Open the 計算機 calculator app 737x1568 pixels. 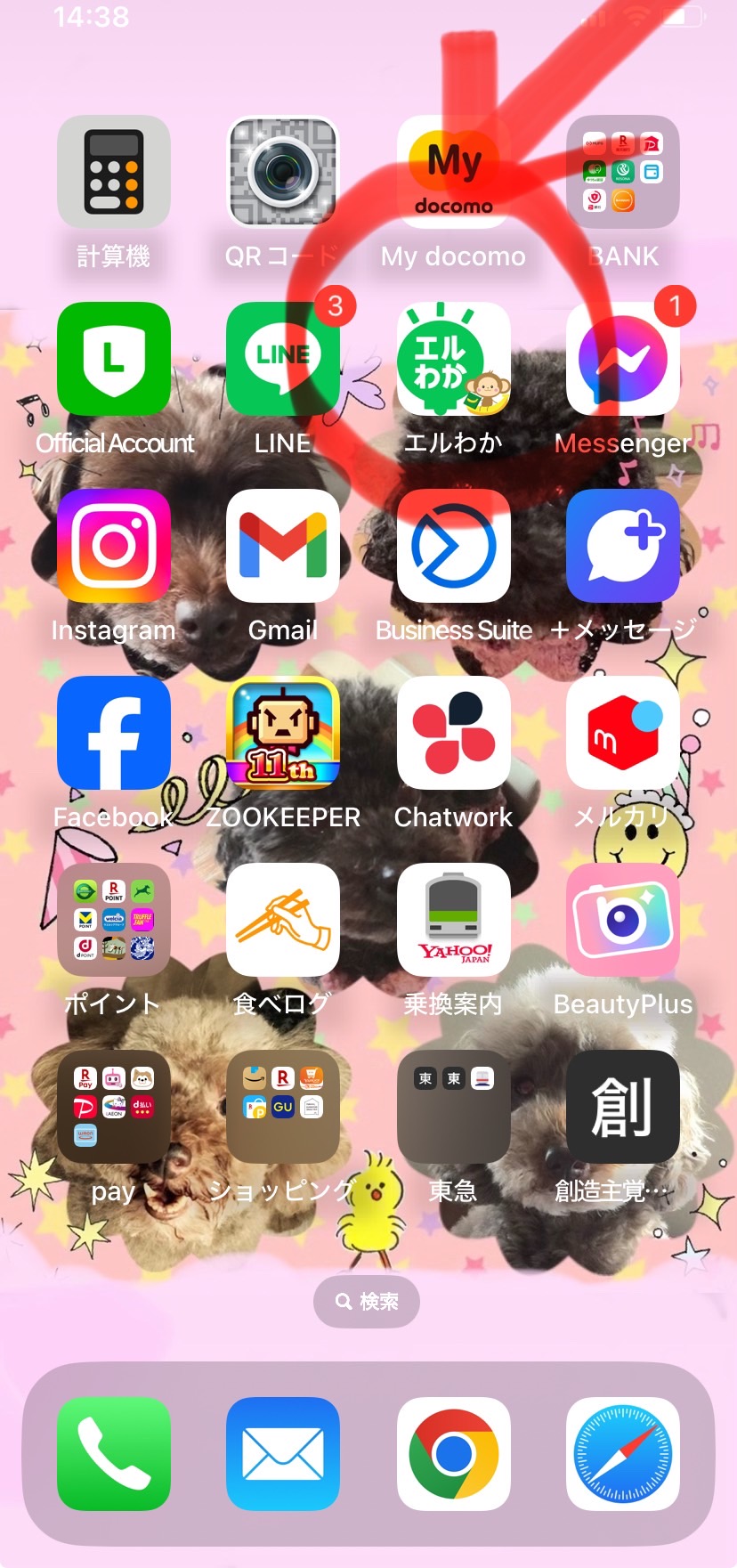114,172
